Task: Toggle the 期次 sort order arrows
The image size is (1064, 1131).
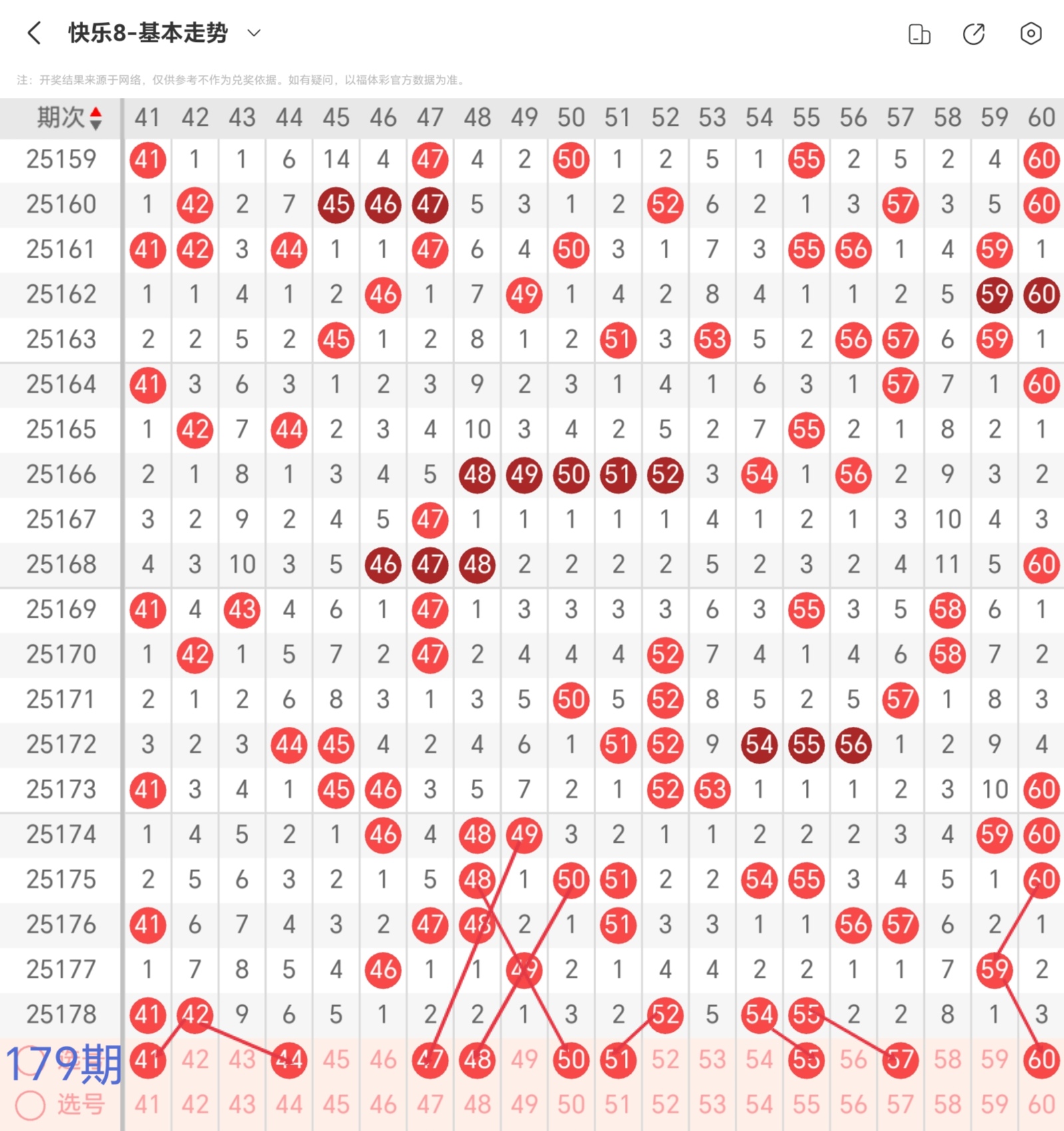Action: coord(96,118)
